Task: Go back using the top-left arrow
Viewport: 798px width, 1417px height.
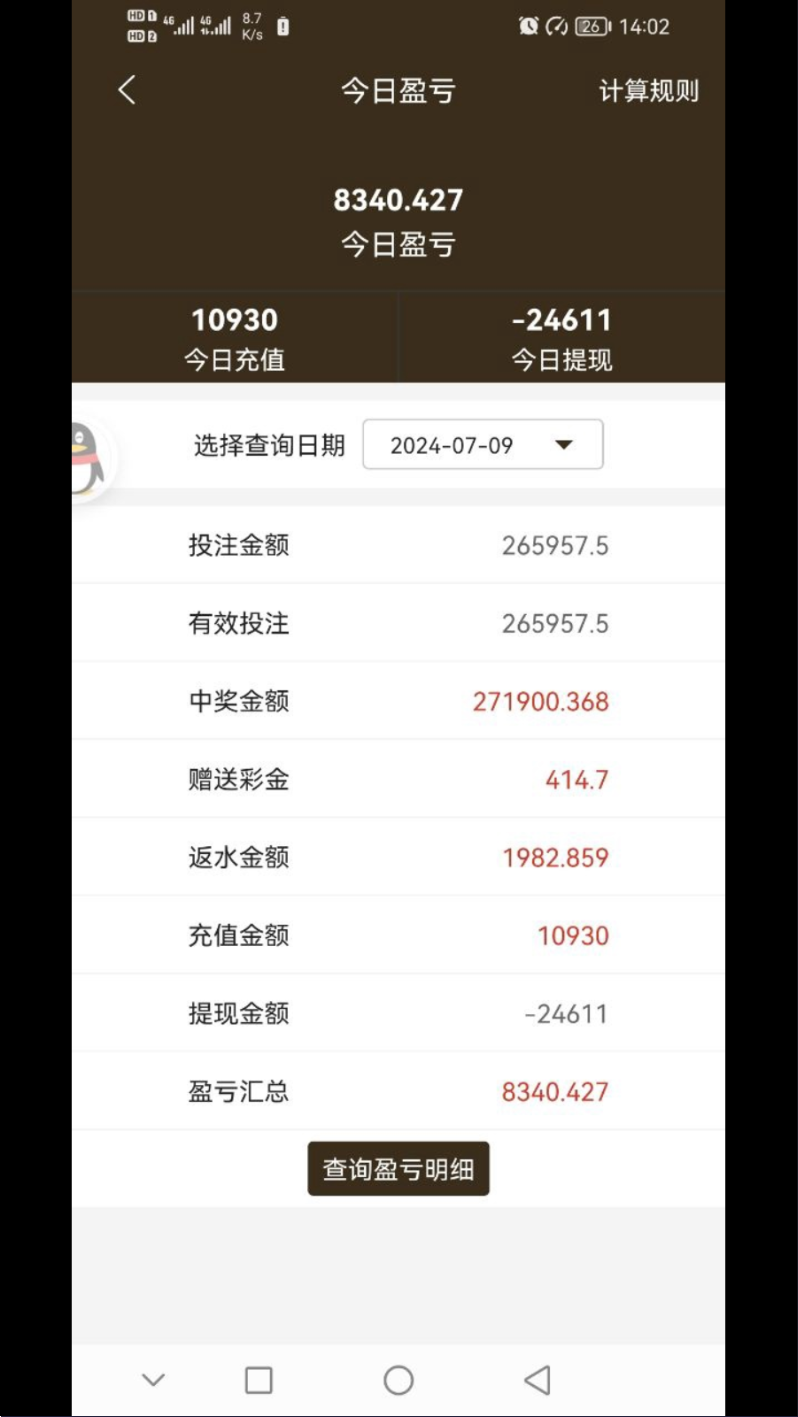Action: point(127,91)
